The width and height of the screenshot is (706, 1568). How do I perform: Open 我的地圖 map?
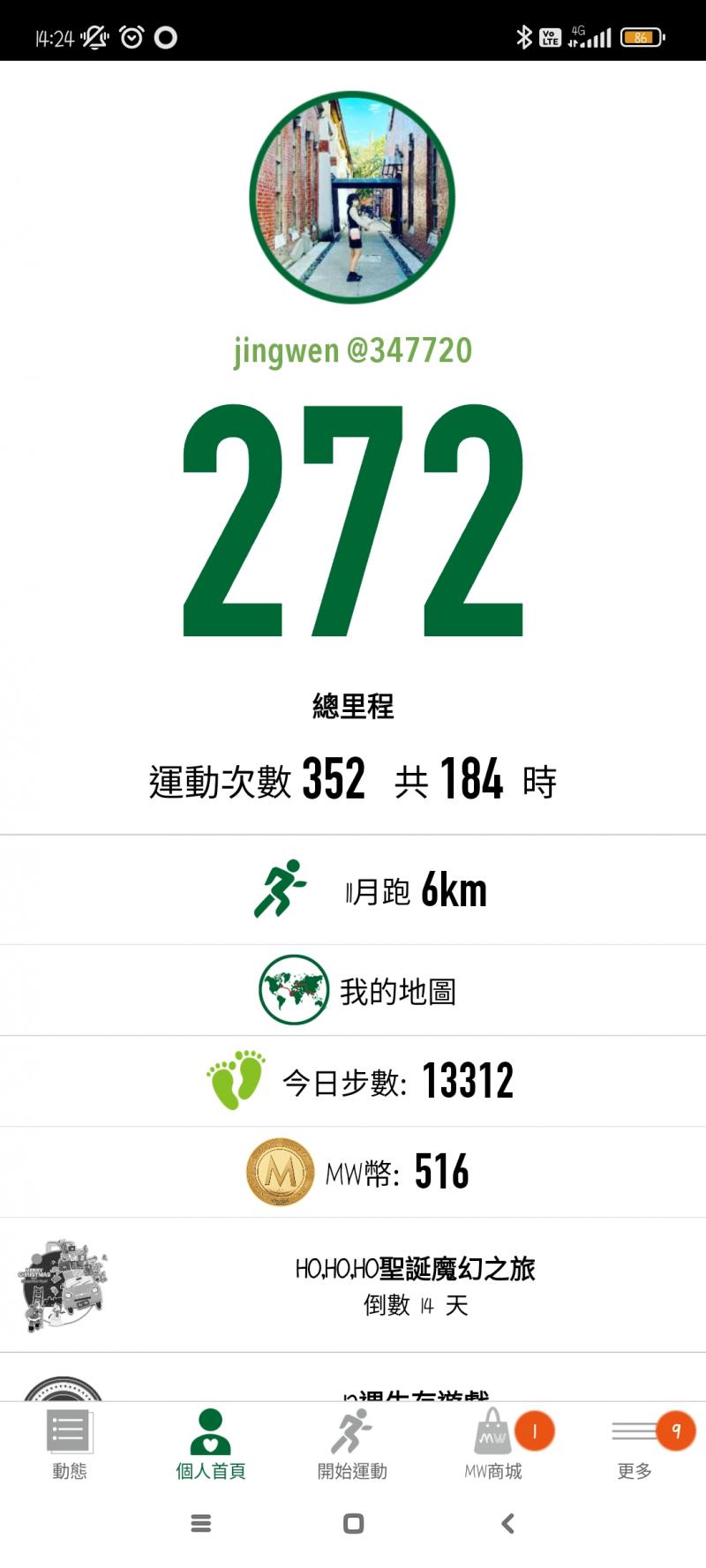(357, 990)
